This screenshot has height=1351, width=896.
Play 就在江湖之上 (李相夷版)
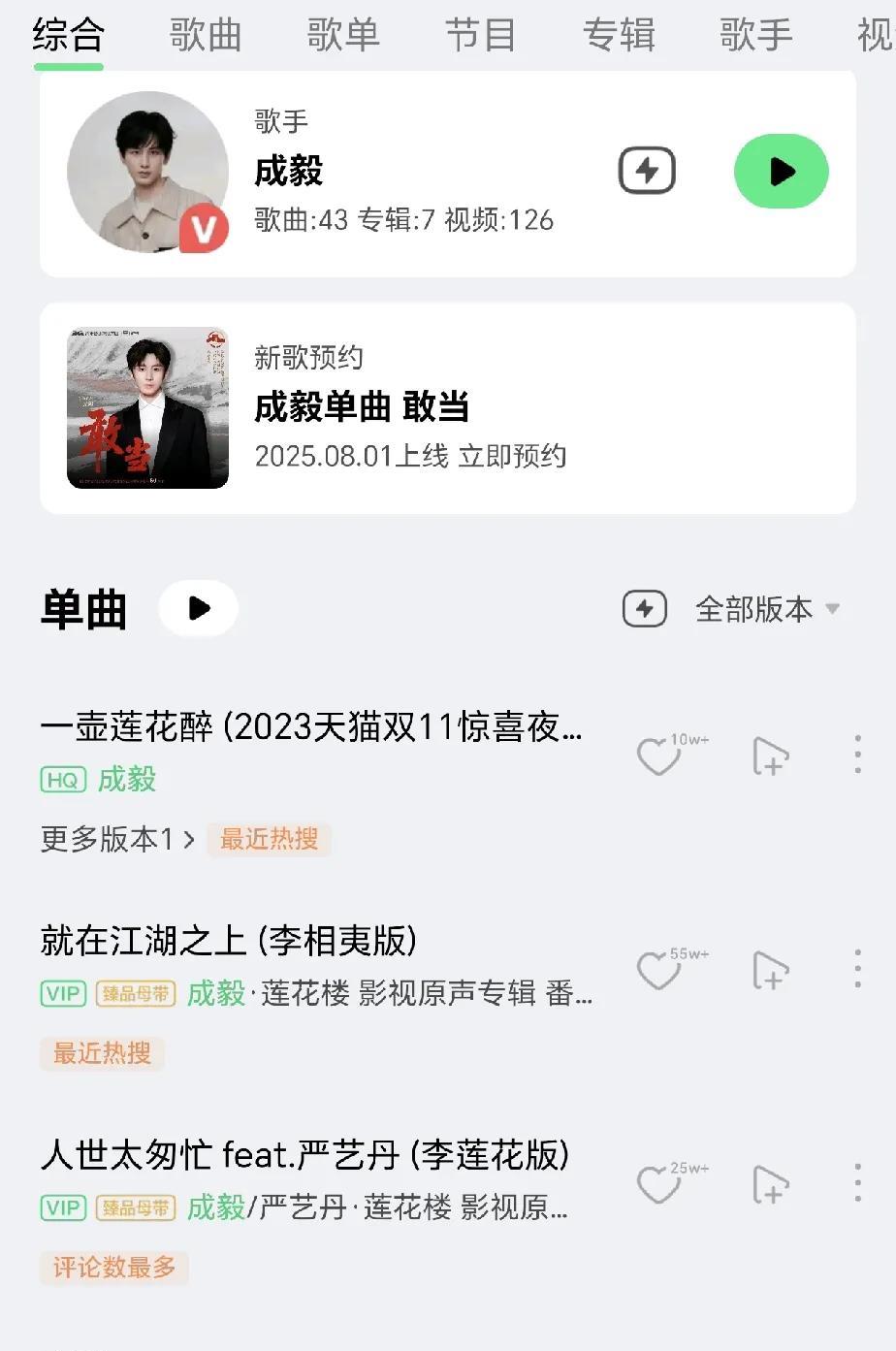pyautogui.click(x=228, y=941)
